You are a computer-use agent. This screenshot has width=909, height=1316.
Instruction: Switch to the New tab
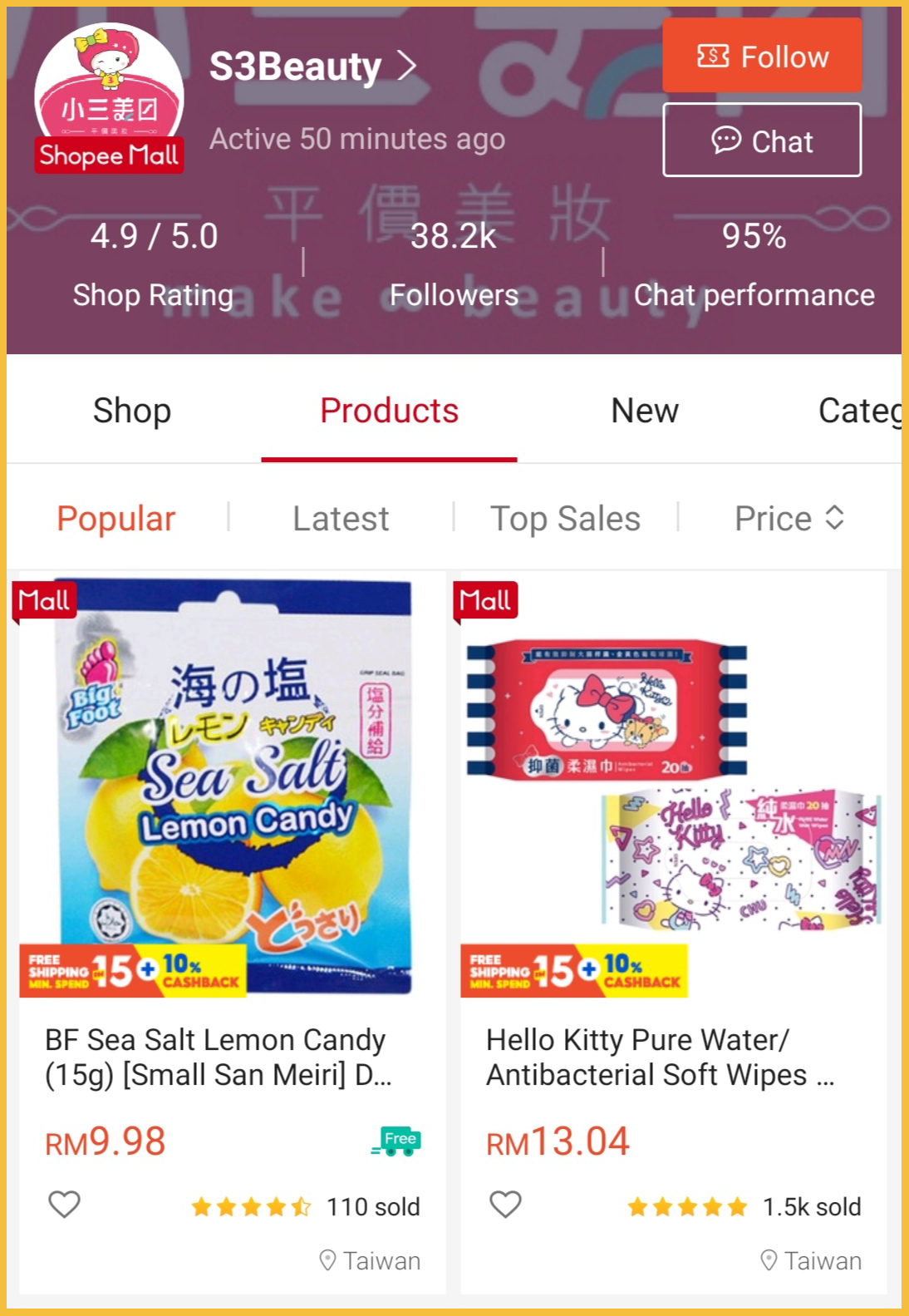point(645,411)
